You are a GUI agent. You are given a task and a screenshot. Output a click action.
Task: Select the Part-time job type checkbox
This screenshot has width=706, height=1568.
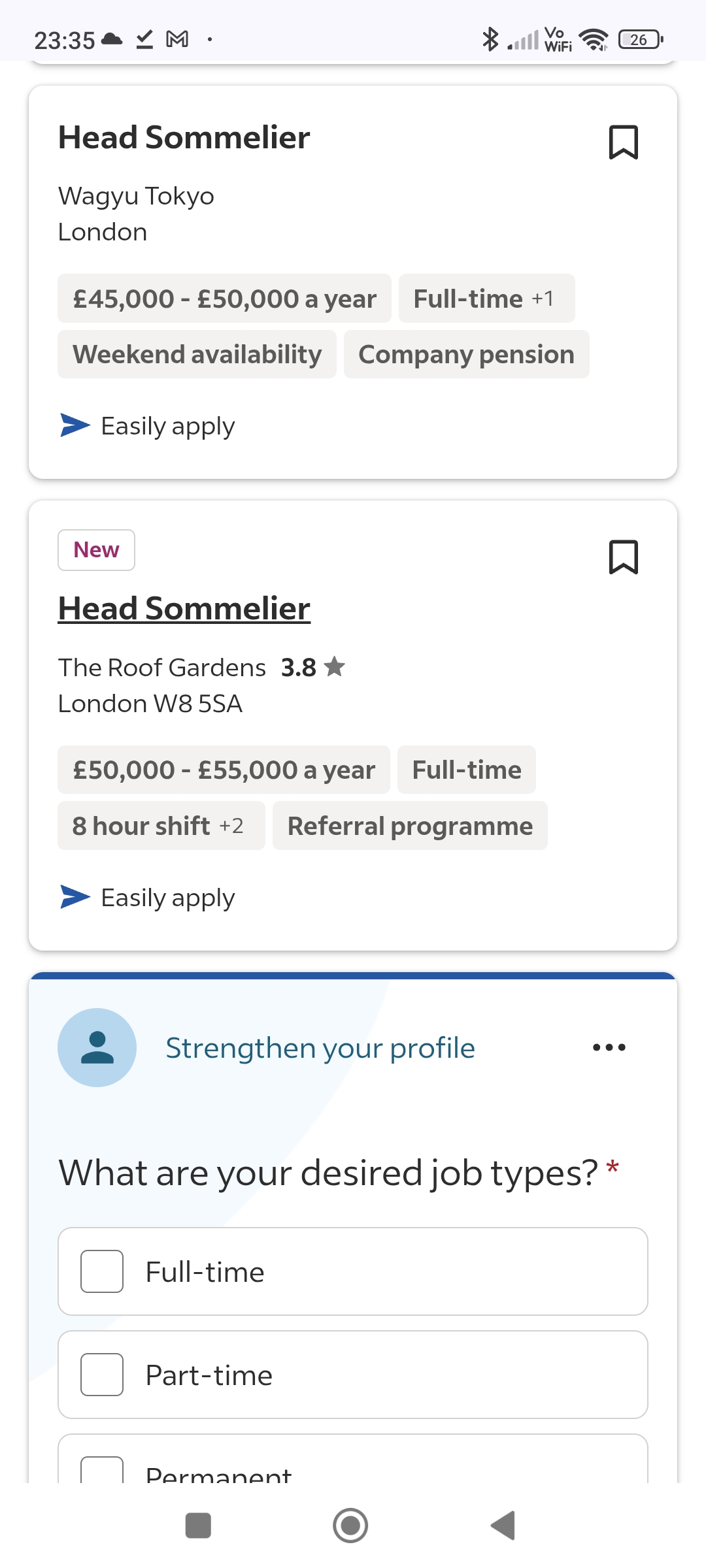click(102, 1375)
